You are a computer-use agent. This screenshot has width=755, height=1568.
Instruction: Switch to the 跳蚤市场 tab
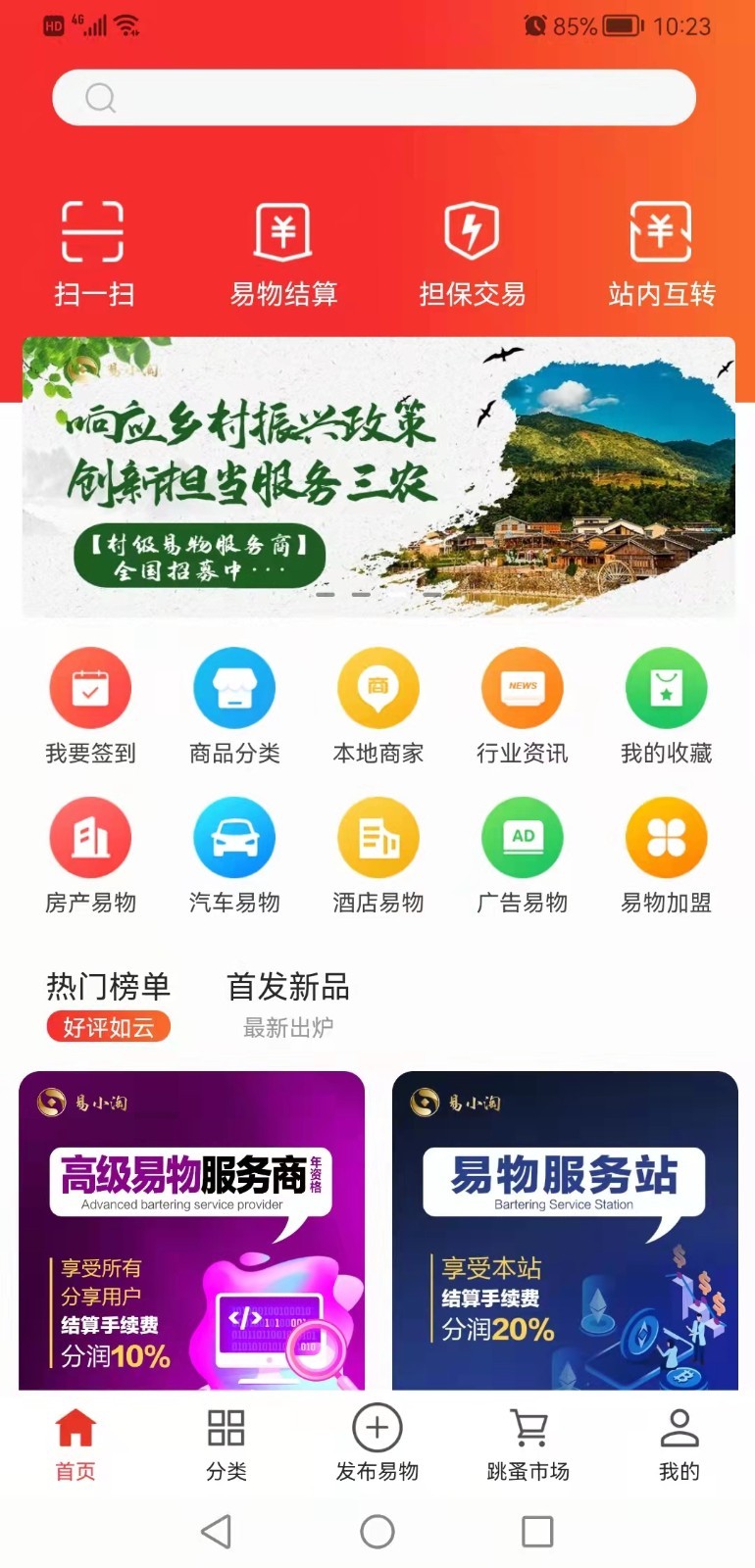[x=528, y=1443]
